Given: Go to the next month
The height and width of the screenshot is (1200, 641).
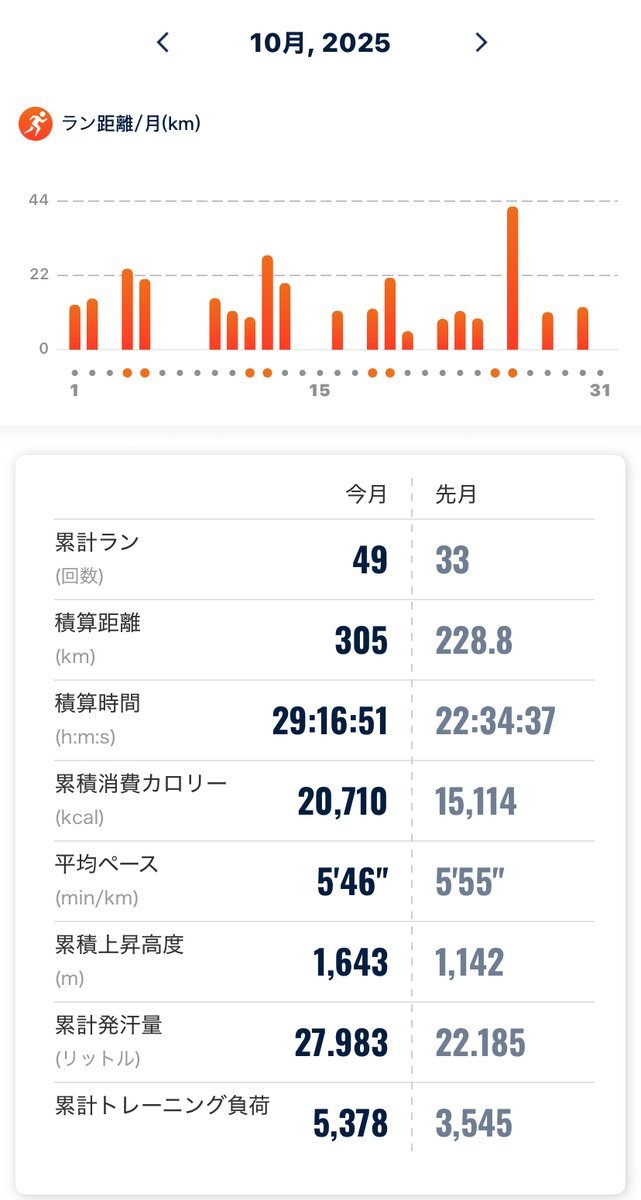Looking at the screenshot, I should (481, 42).
